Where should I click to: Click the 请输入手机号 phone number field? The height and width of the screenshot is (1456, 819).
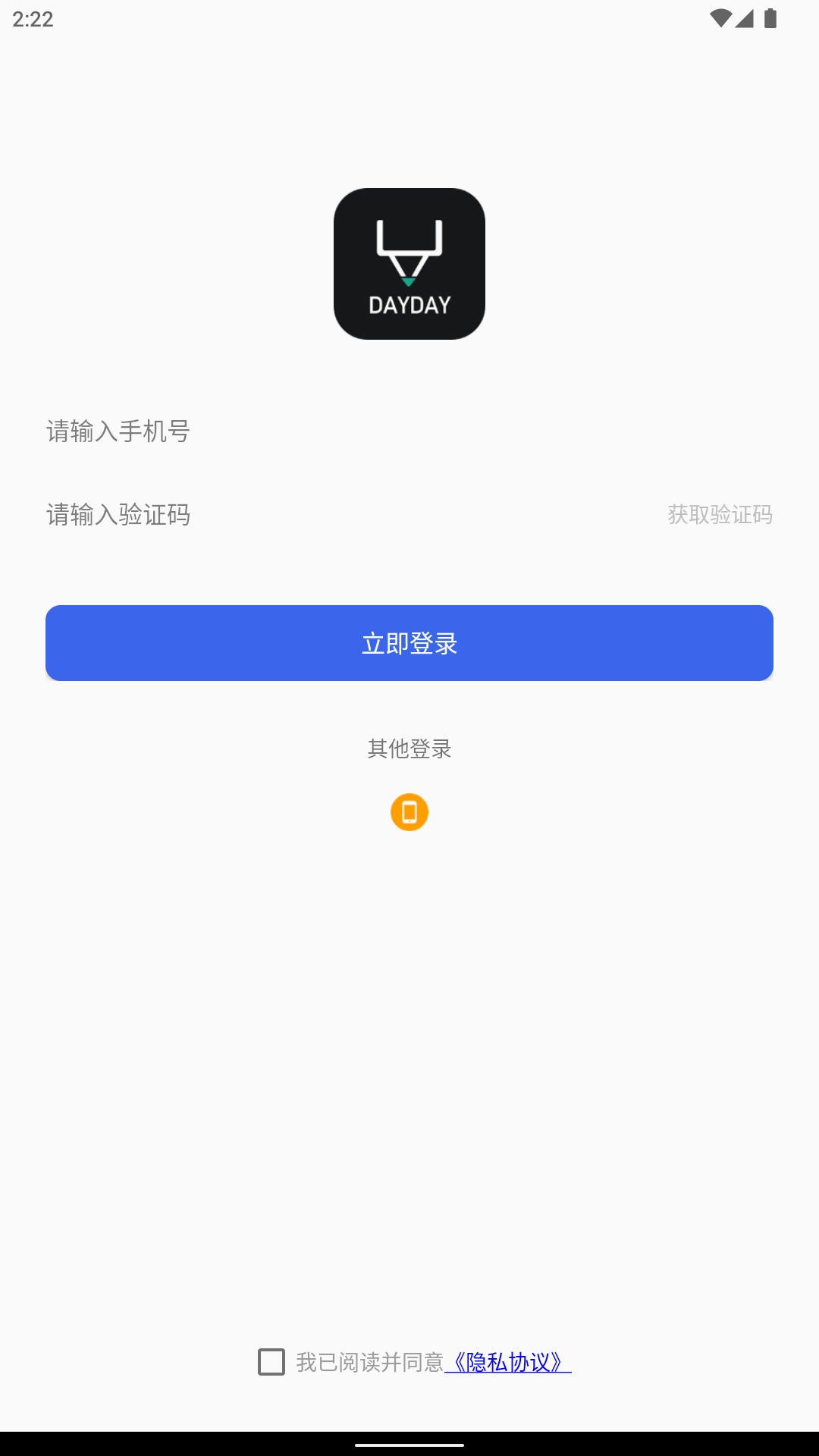point(227,431)
